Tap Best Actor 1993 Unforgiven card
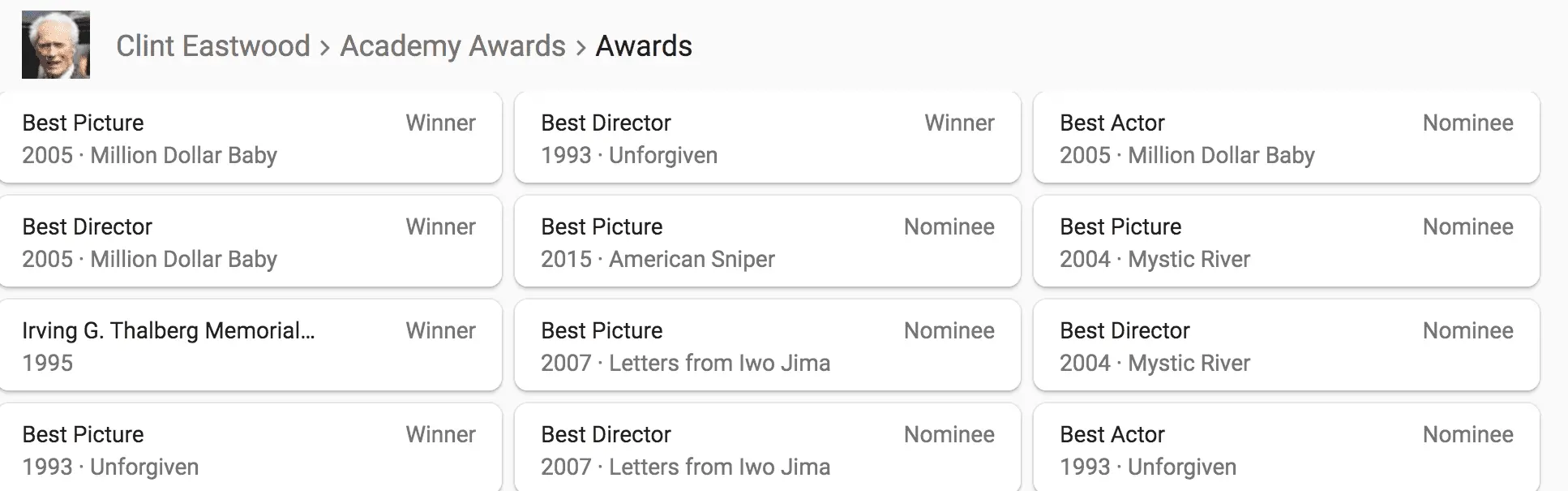The height and width of the screenshot is (491, 1568). (x=1286, y=449)
